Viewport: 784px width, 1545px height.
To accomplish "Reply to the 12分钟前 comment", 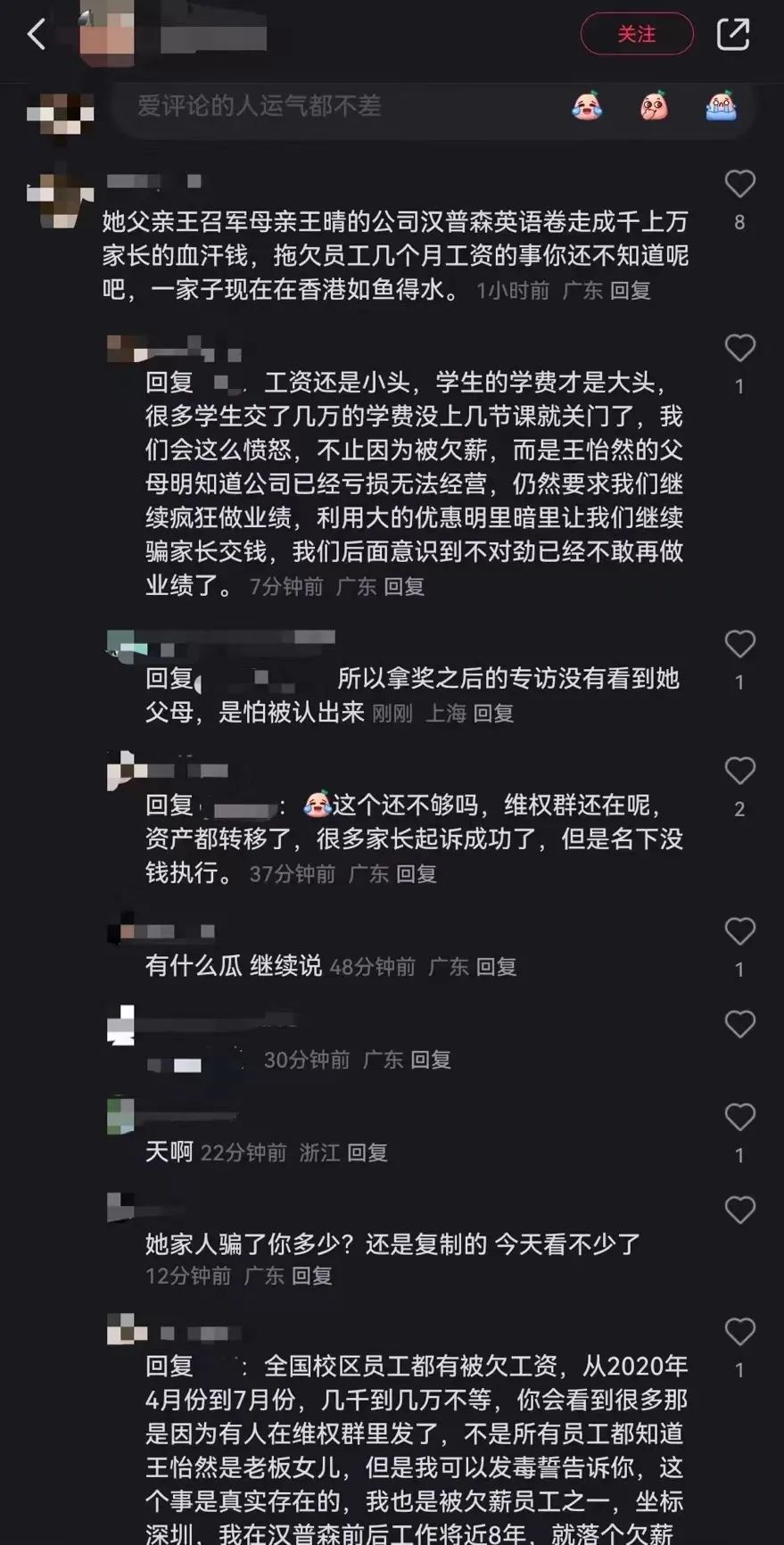I will coord(312,1276).
